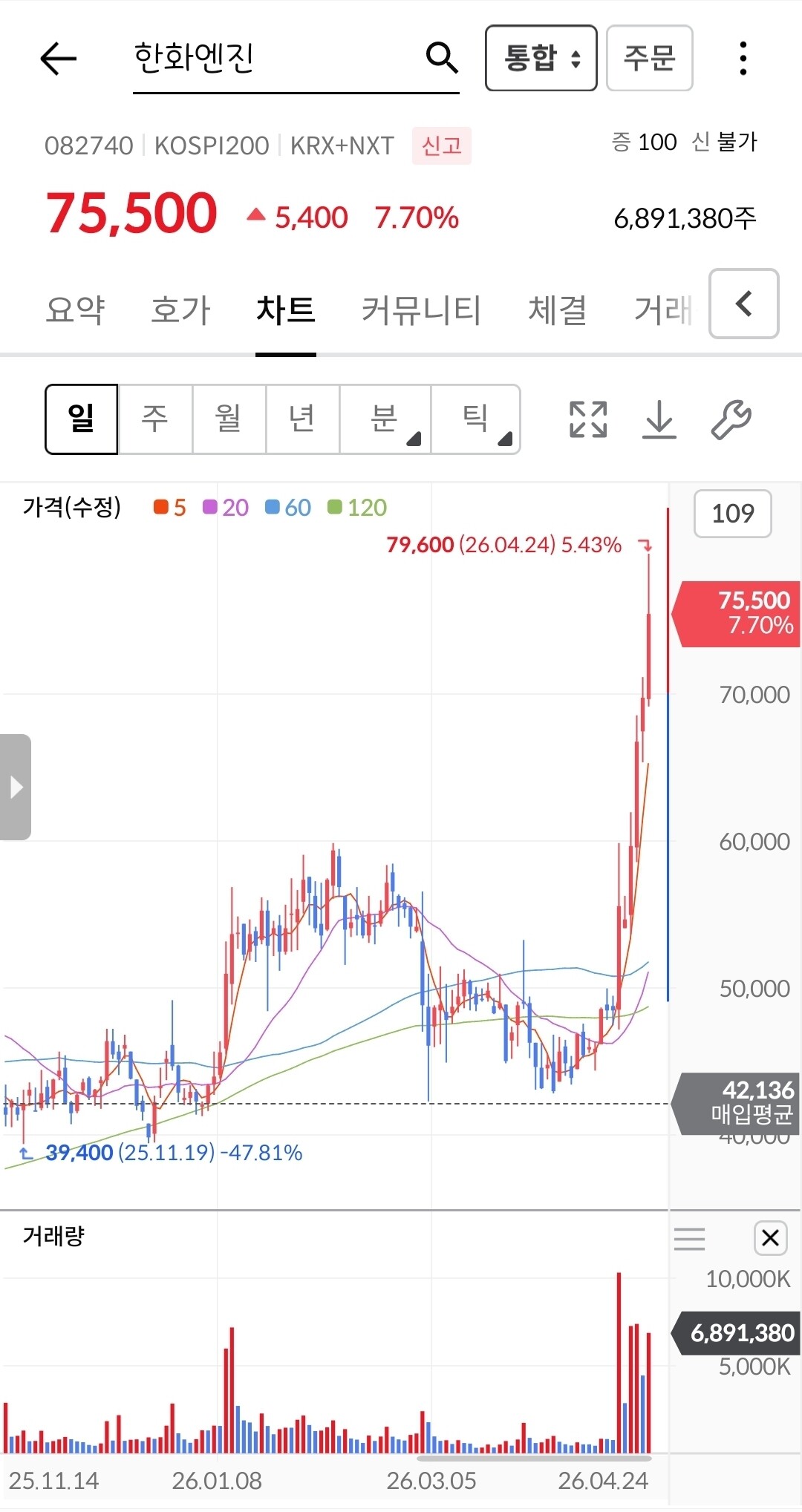The height and width of the screenshot is (1512, 802).
Task: Tap the 주문 order button
Action: [x=650, y=58]
